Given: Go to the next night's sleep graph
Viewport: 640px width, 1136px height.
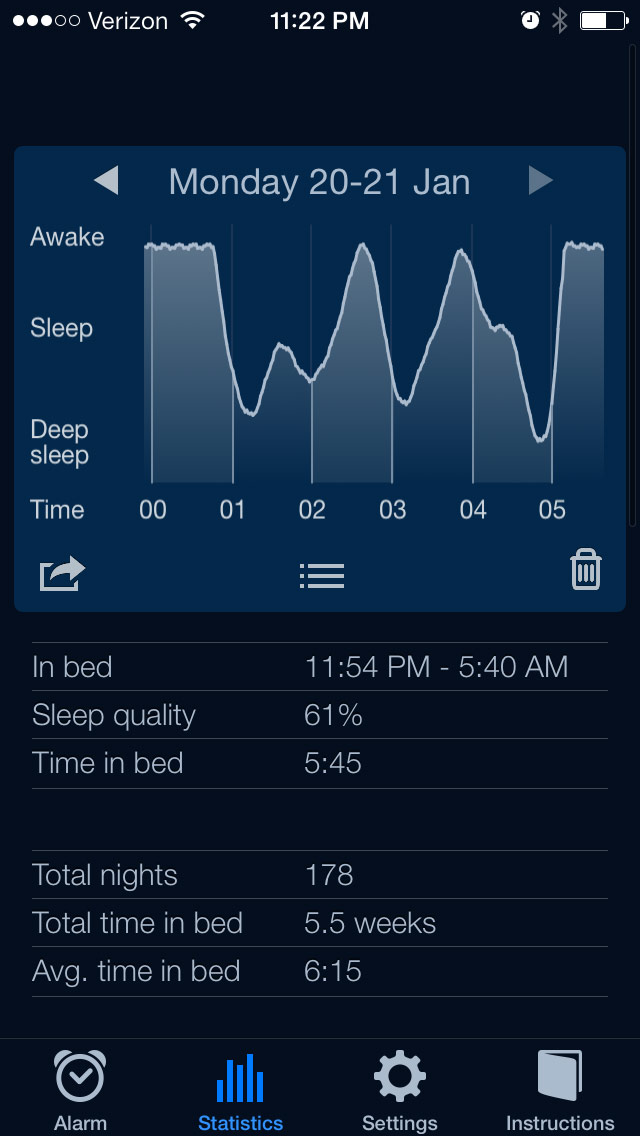Looking at the screenshot, I should pos(540,181).
